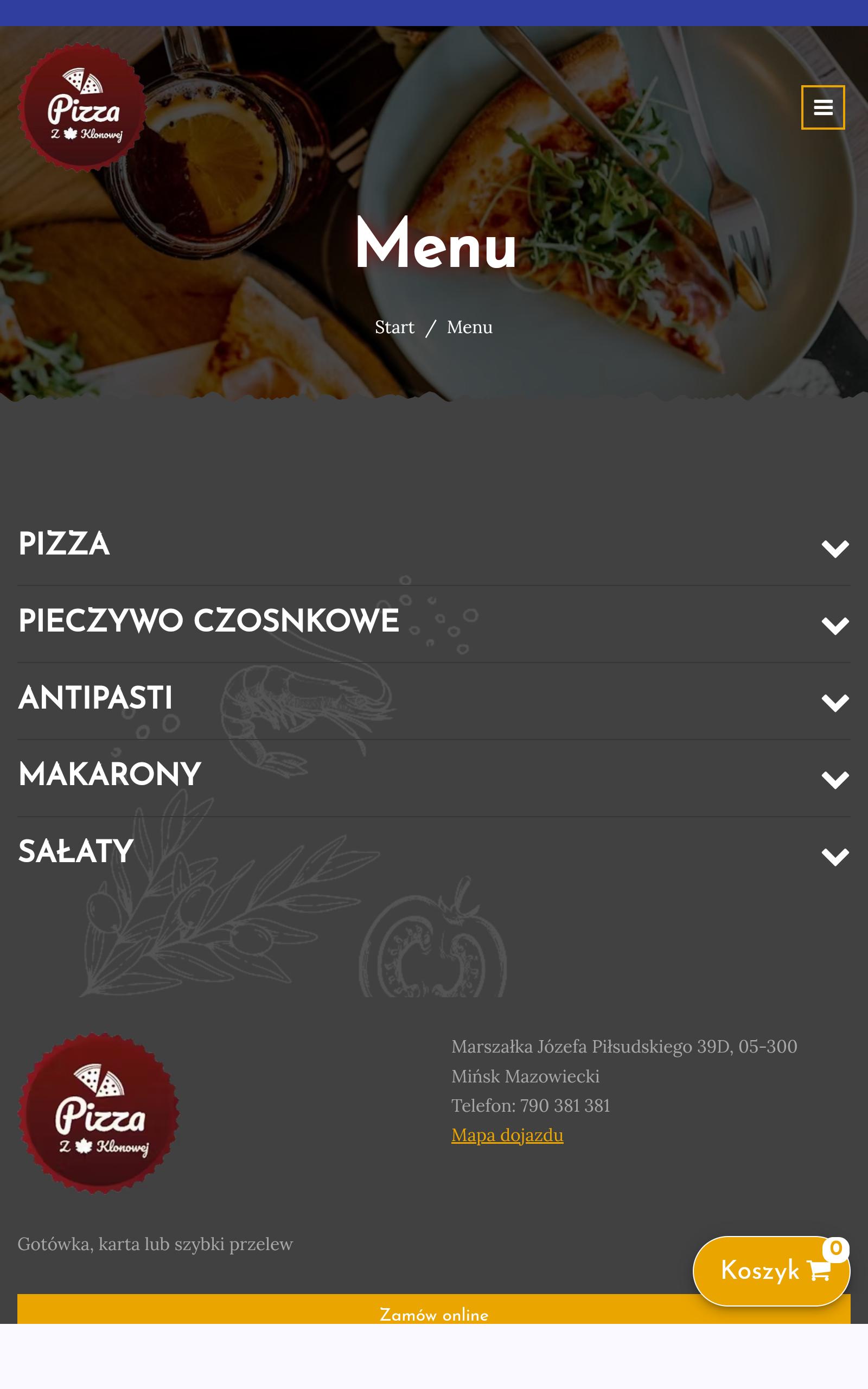This screenshot has height=1389, width=868.
Task: Tap the Pizza z Klonowej header logo
Action: [x=82, y=107]
